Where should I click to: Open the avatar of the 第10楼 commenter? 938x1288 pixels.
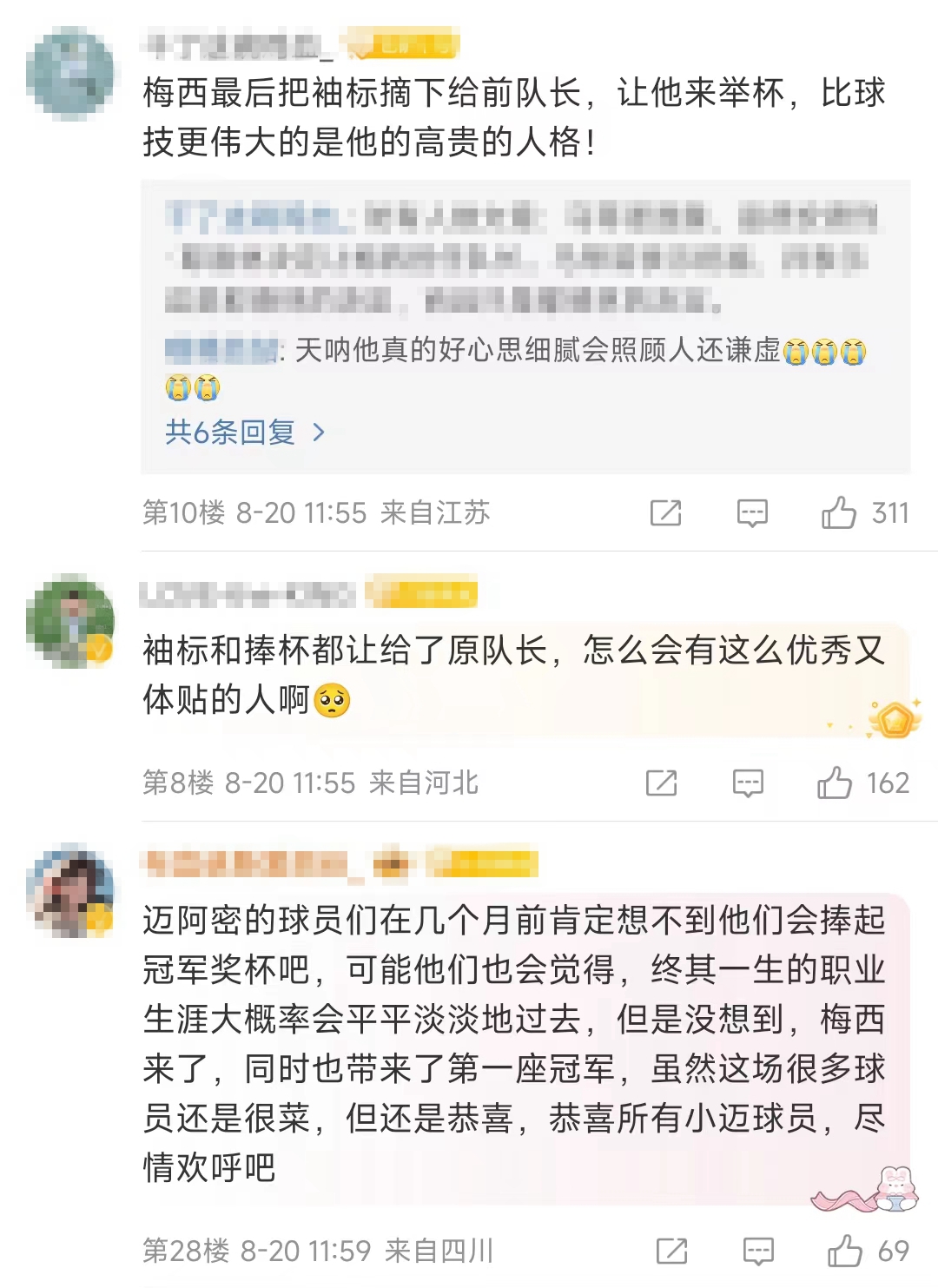point(69,73)
